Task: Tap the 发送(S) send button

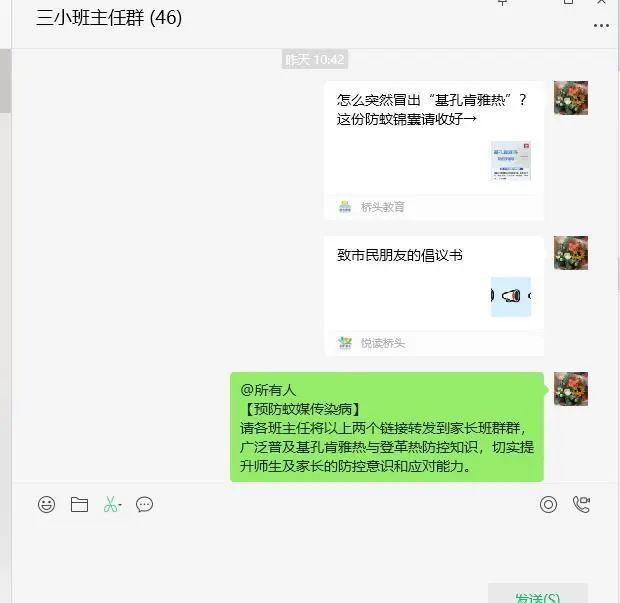Action: point(537,596)
